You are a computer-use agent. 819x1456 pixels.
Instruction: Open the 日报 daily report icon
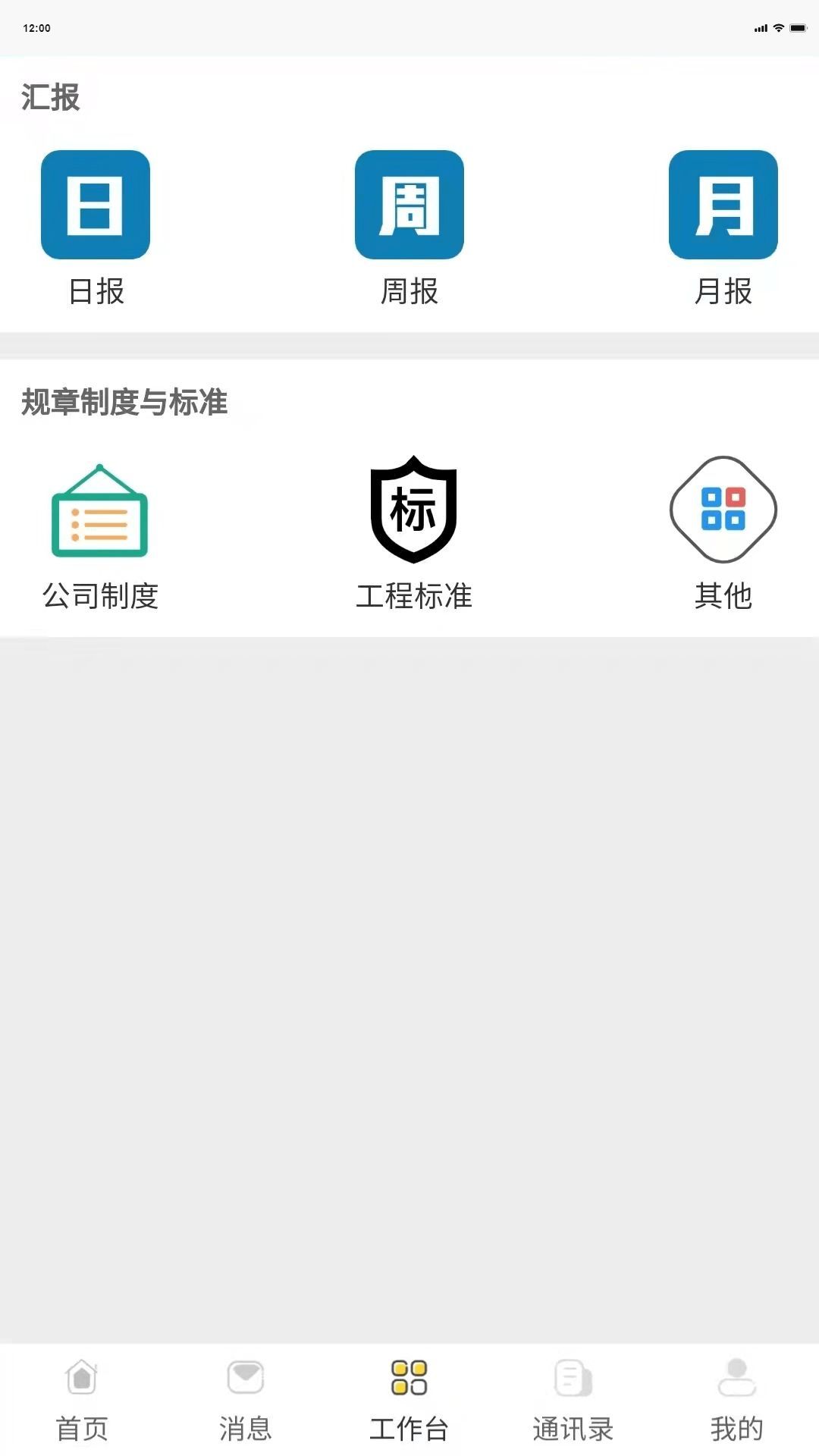pyautogui.click(x=96, y=205)
